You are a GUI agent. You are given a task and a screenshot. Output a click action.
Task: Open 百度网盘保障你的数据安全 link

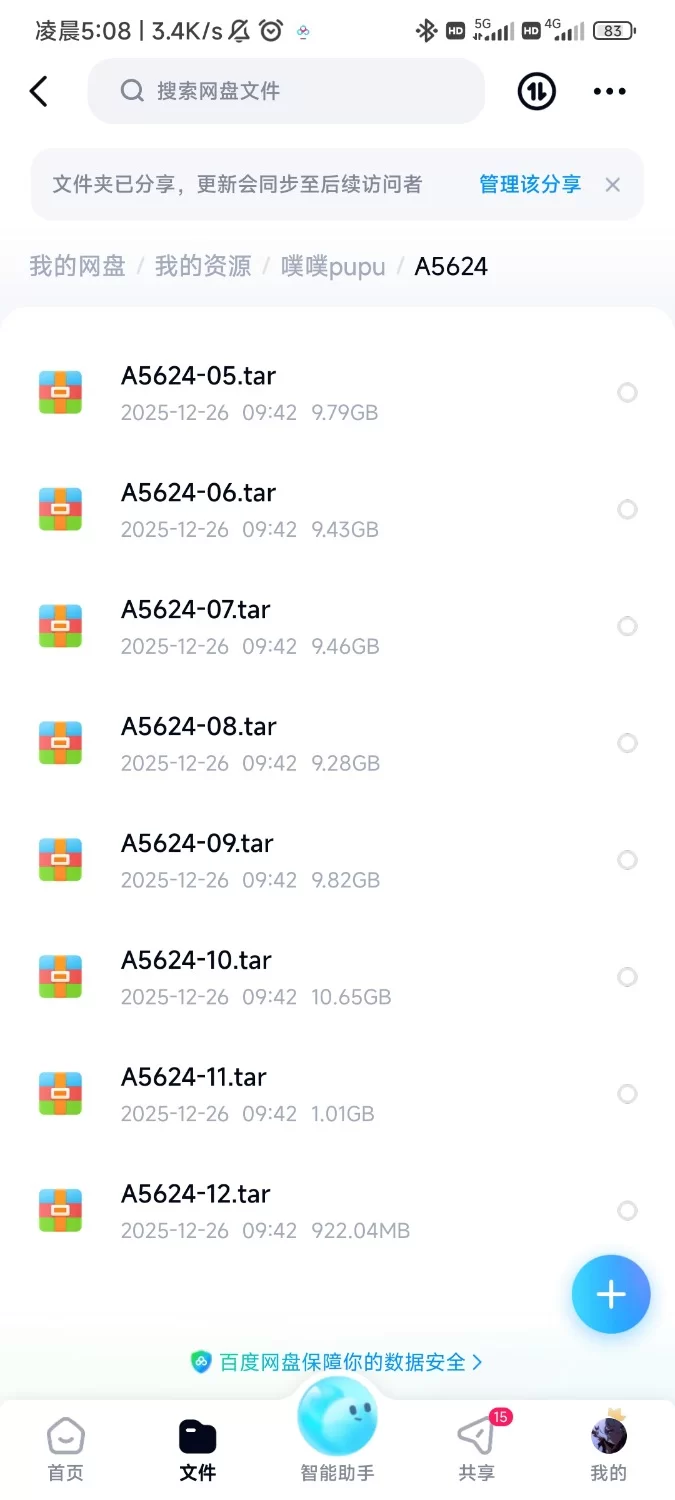coord(338,1362)
